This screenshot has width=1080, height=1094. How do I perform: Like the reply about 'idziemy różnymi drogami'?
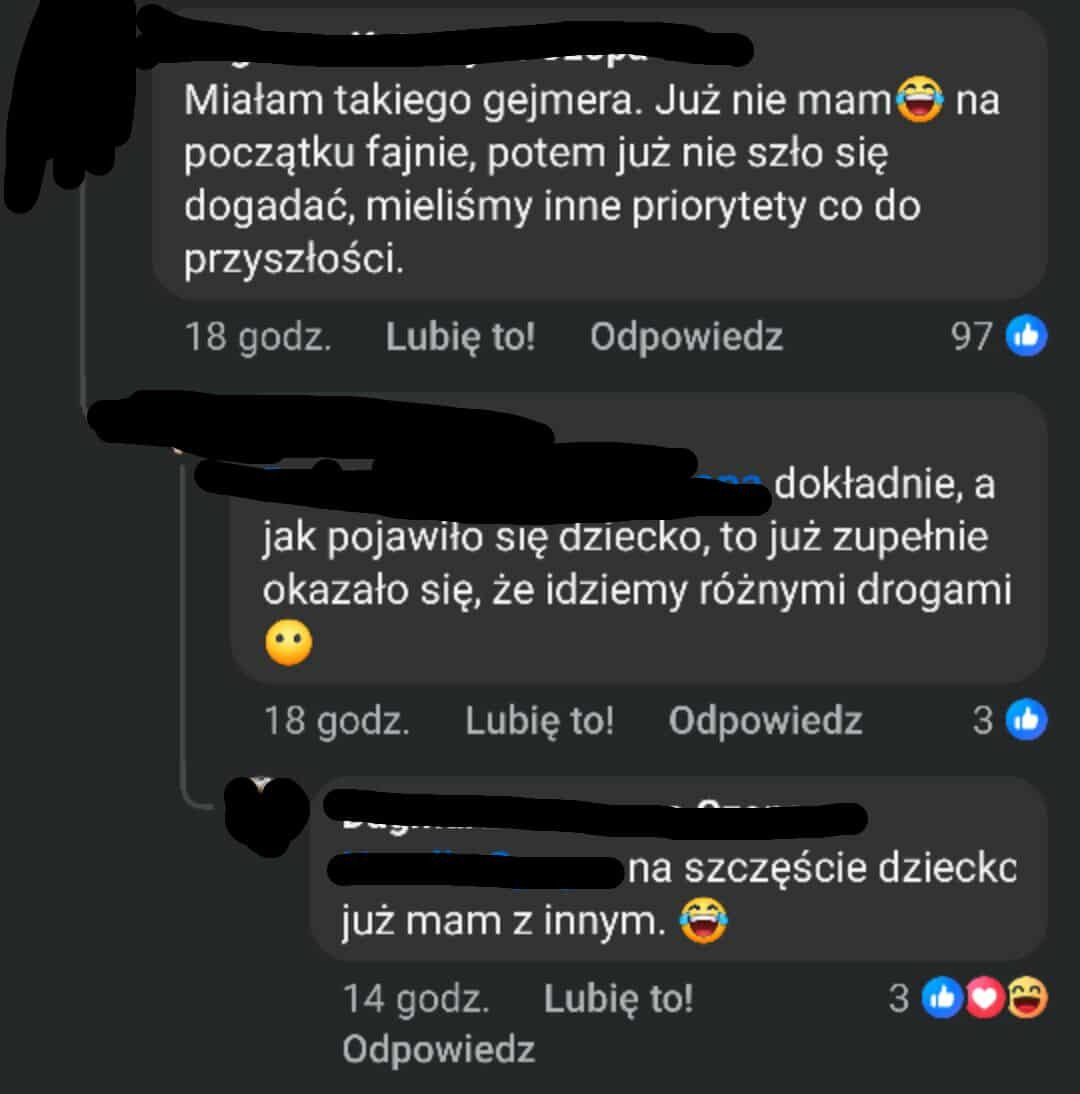coord(539,720)
